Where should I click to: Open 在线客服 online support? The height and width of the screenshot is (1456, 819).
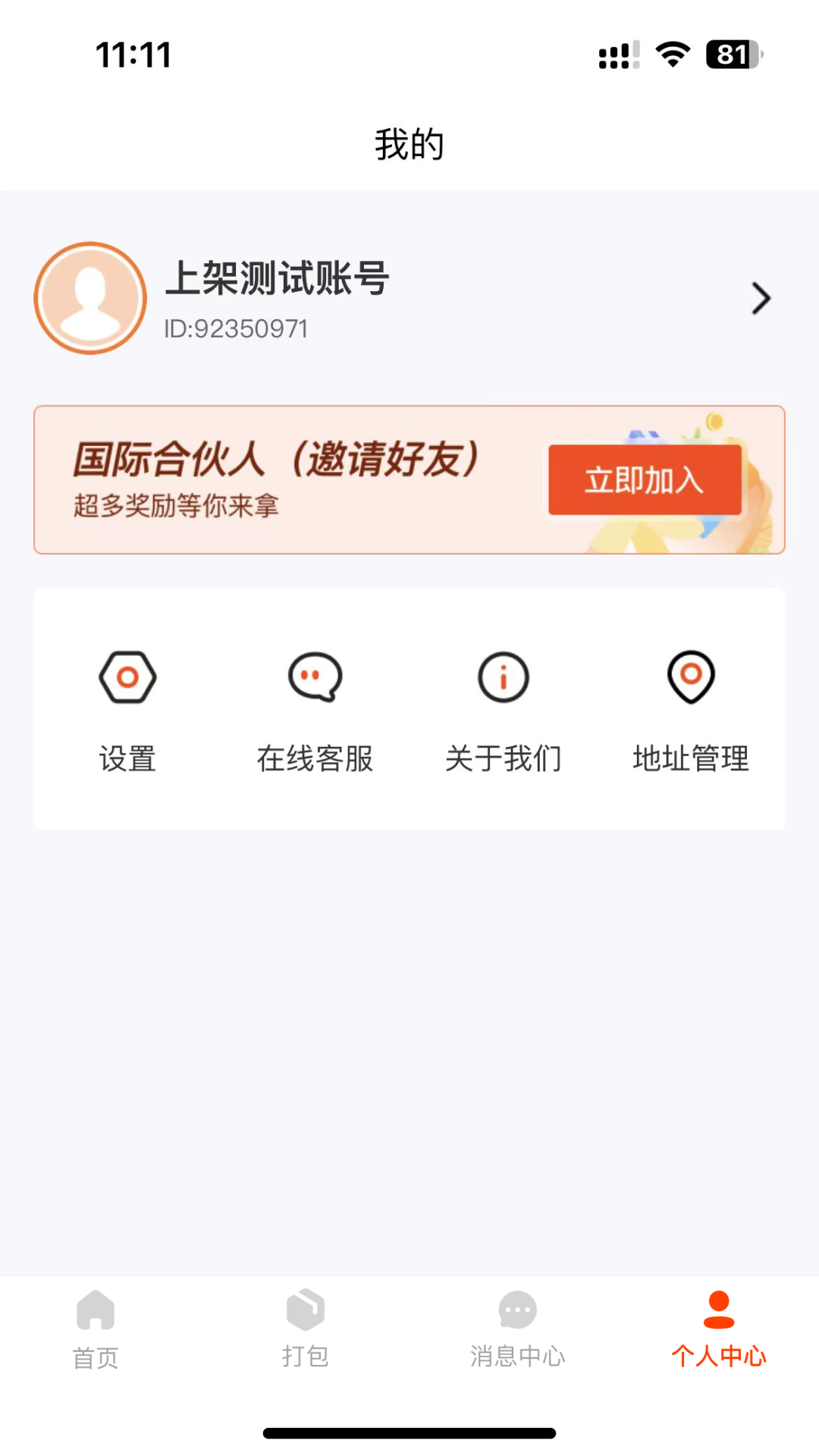point(315,709)
